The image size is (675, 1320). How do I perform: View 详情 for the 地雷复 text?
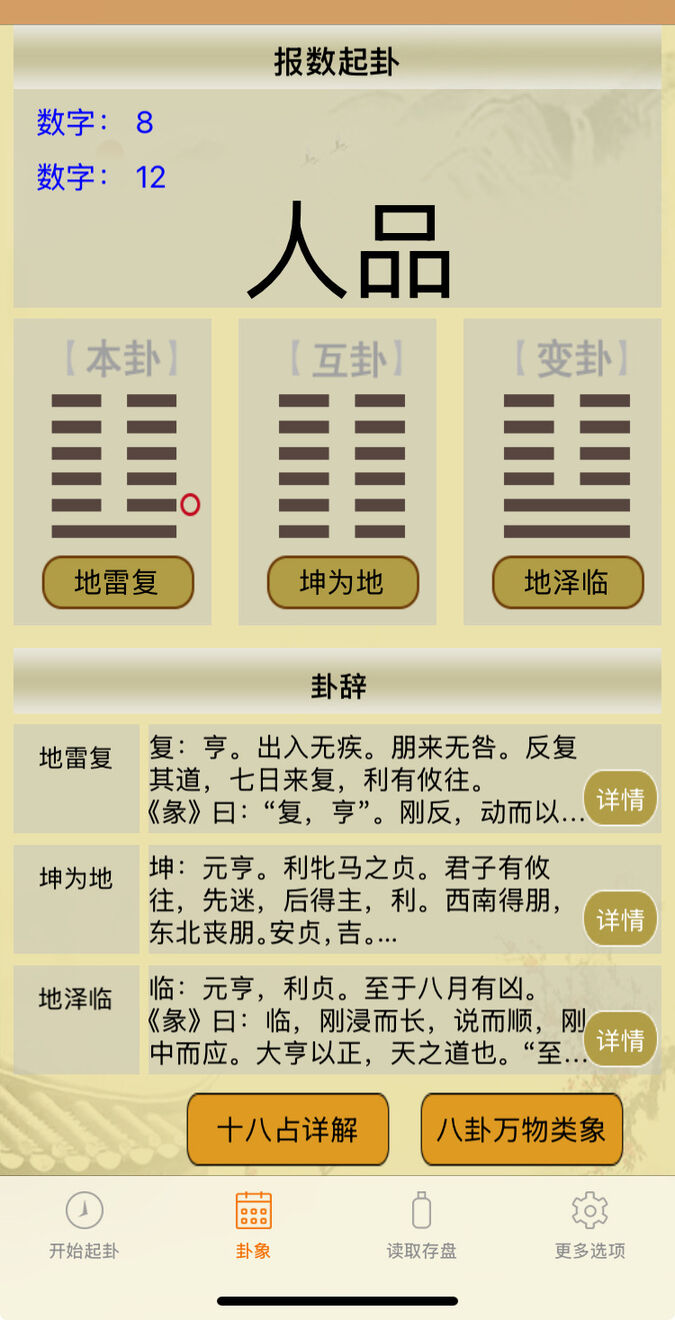tap(620, 798)
